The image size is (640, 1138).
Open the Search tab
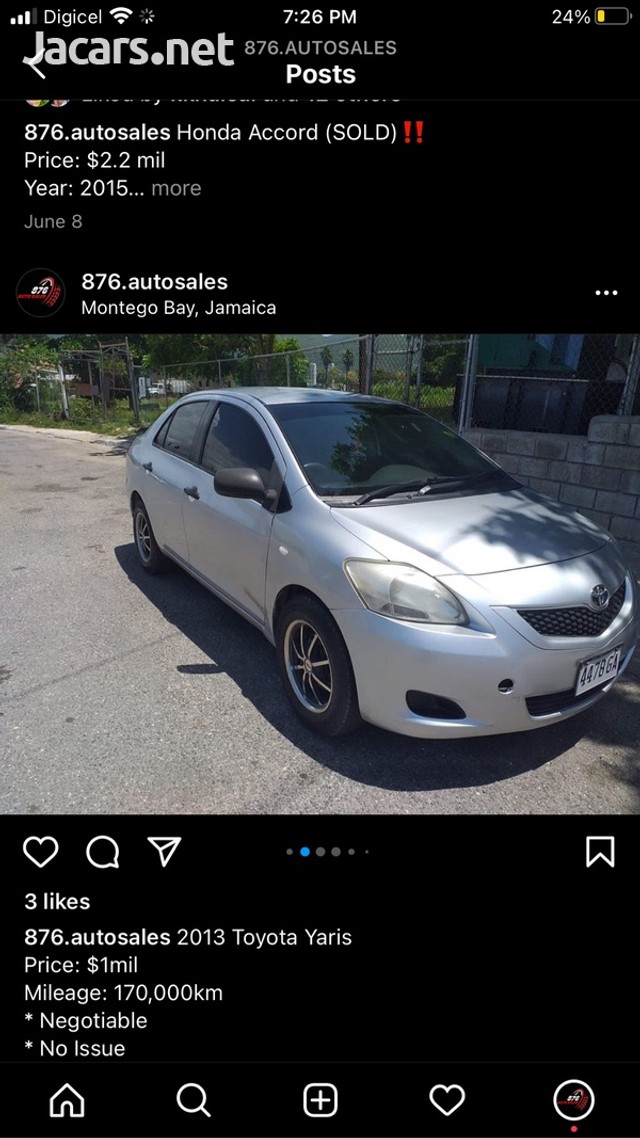(x=193, y=1101)
